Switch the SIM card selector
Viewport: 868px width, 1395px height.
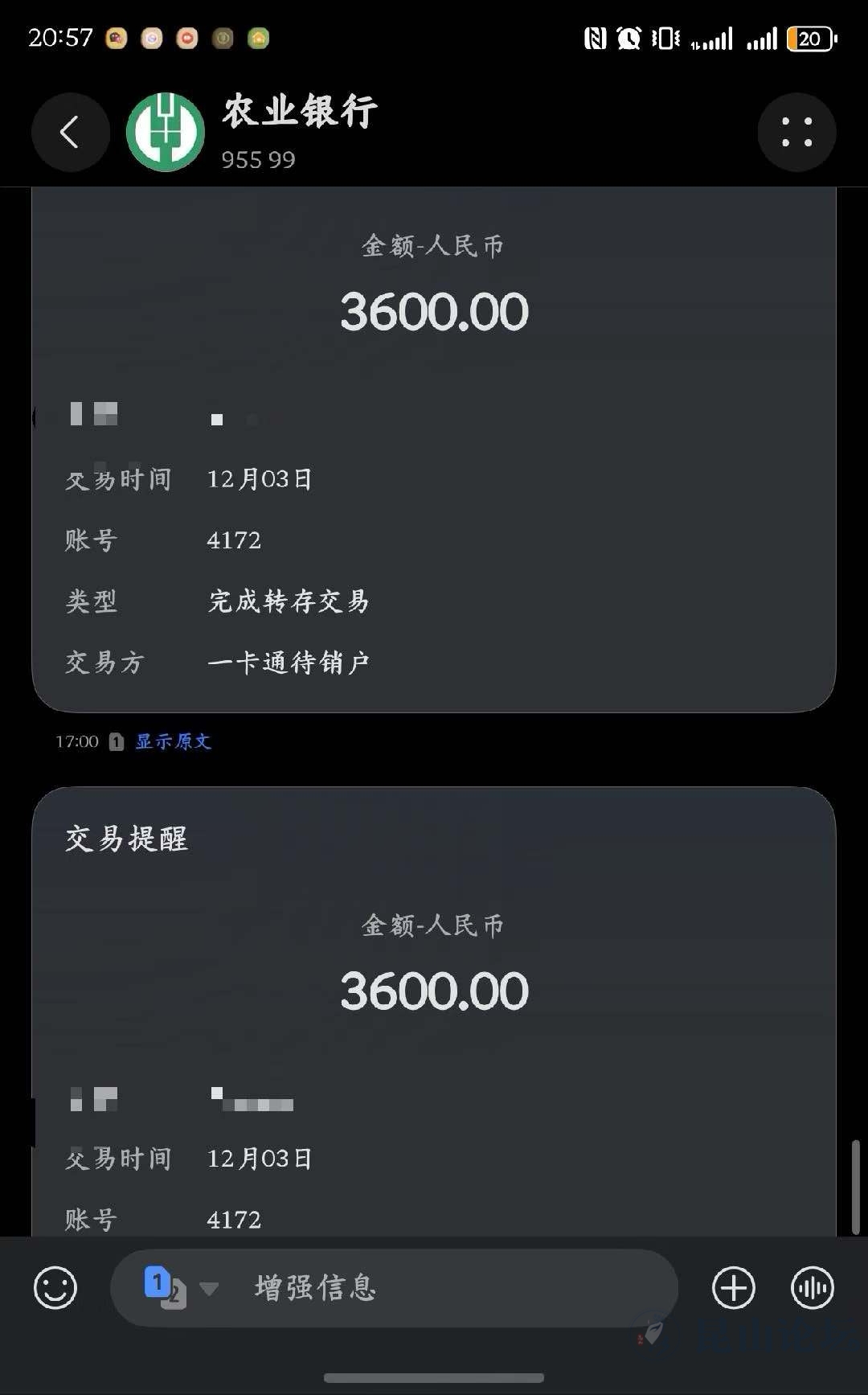pyautogui.click(x=180, y=1288)
